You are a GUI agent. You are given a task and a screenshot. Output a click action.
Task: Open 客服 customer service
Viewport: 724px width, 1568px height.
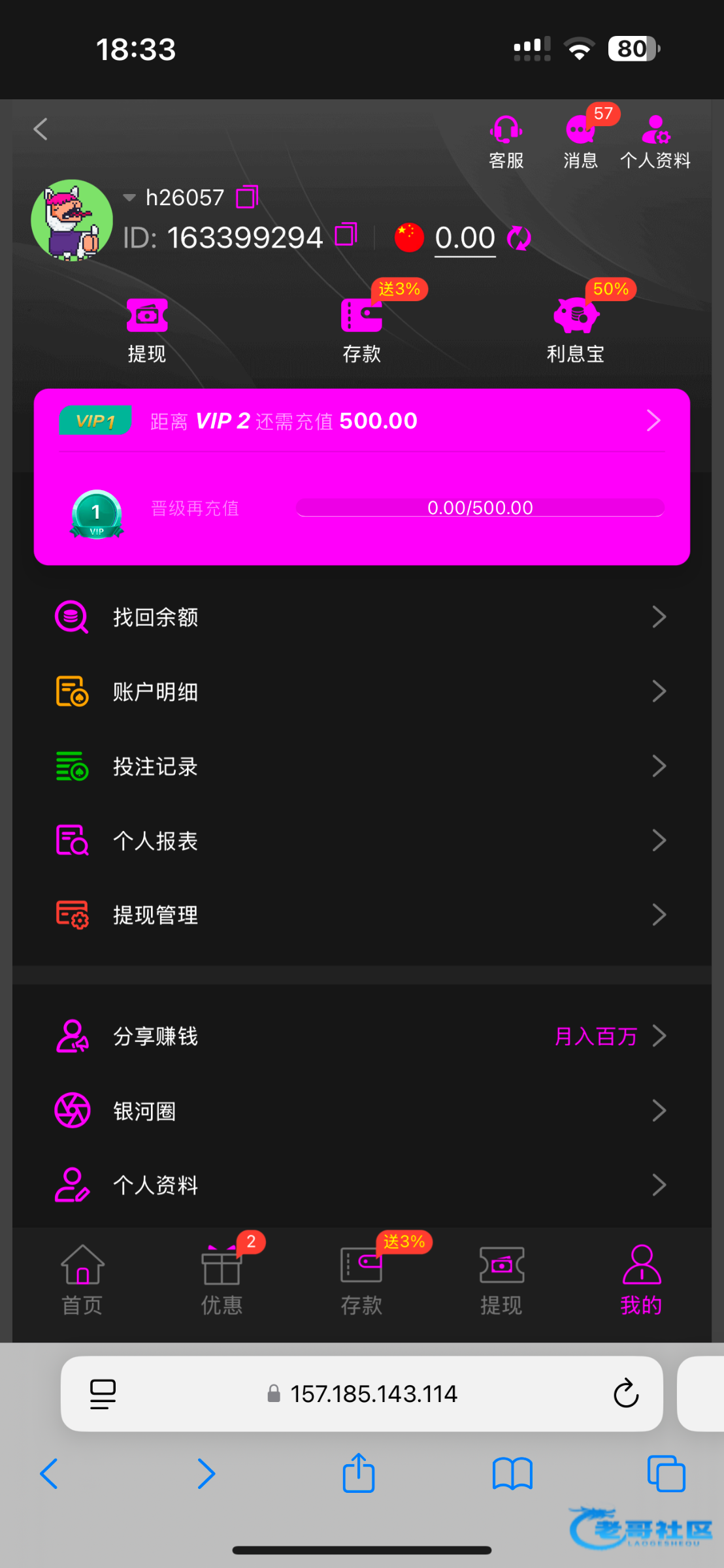[506, 142]
